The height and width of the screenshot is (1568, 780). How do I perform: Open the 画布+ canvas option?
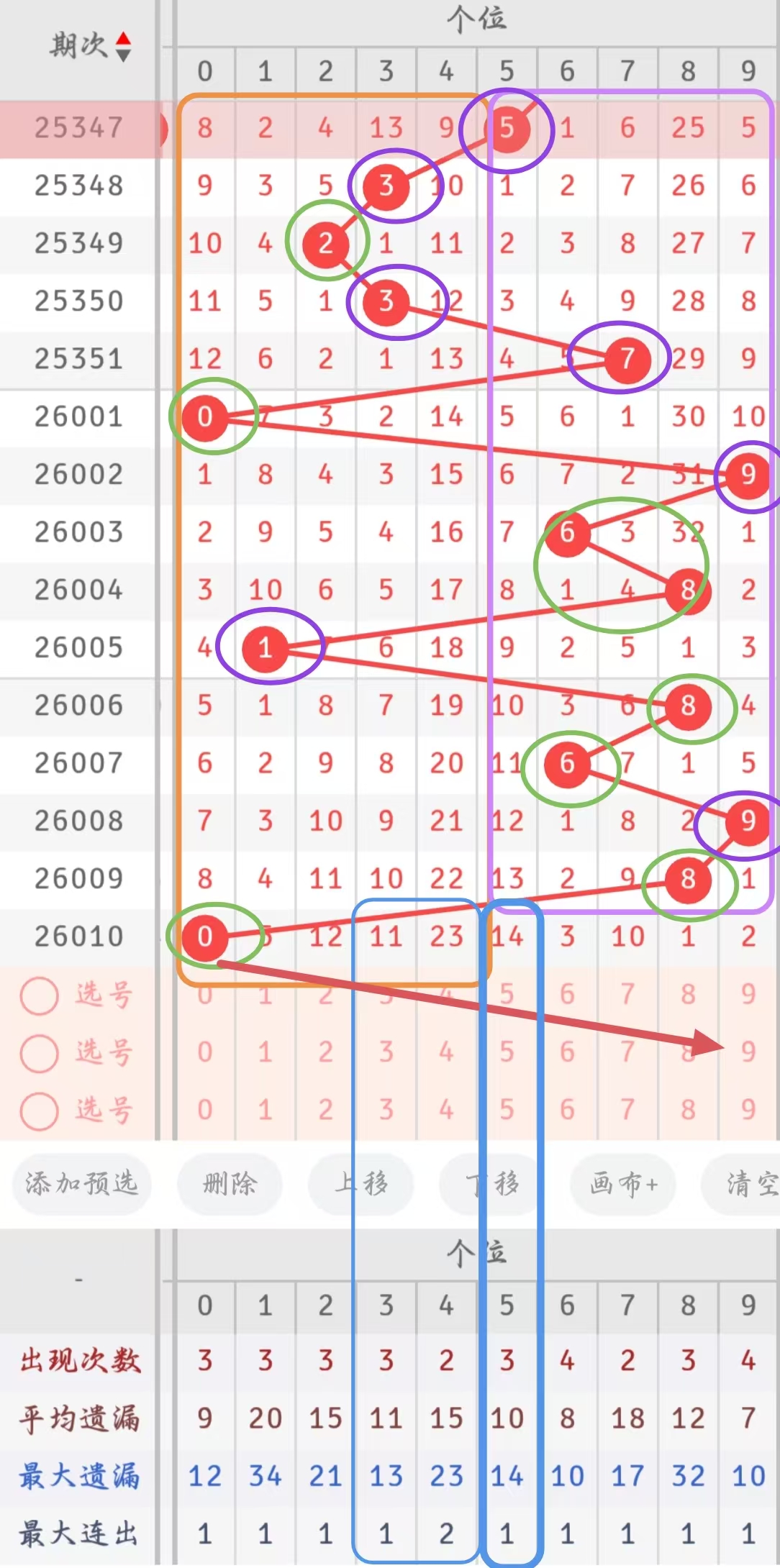[623, 1183]
